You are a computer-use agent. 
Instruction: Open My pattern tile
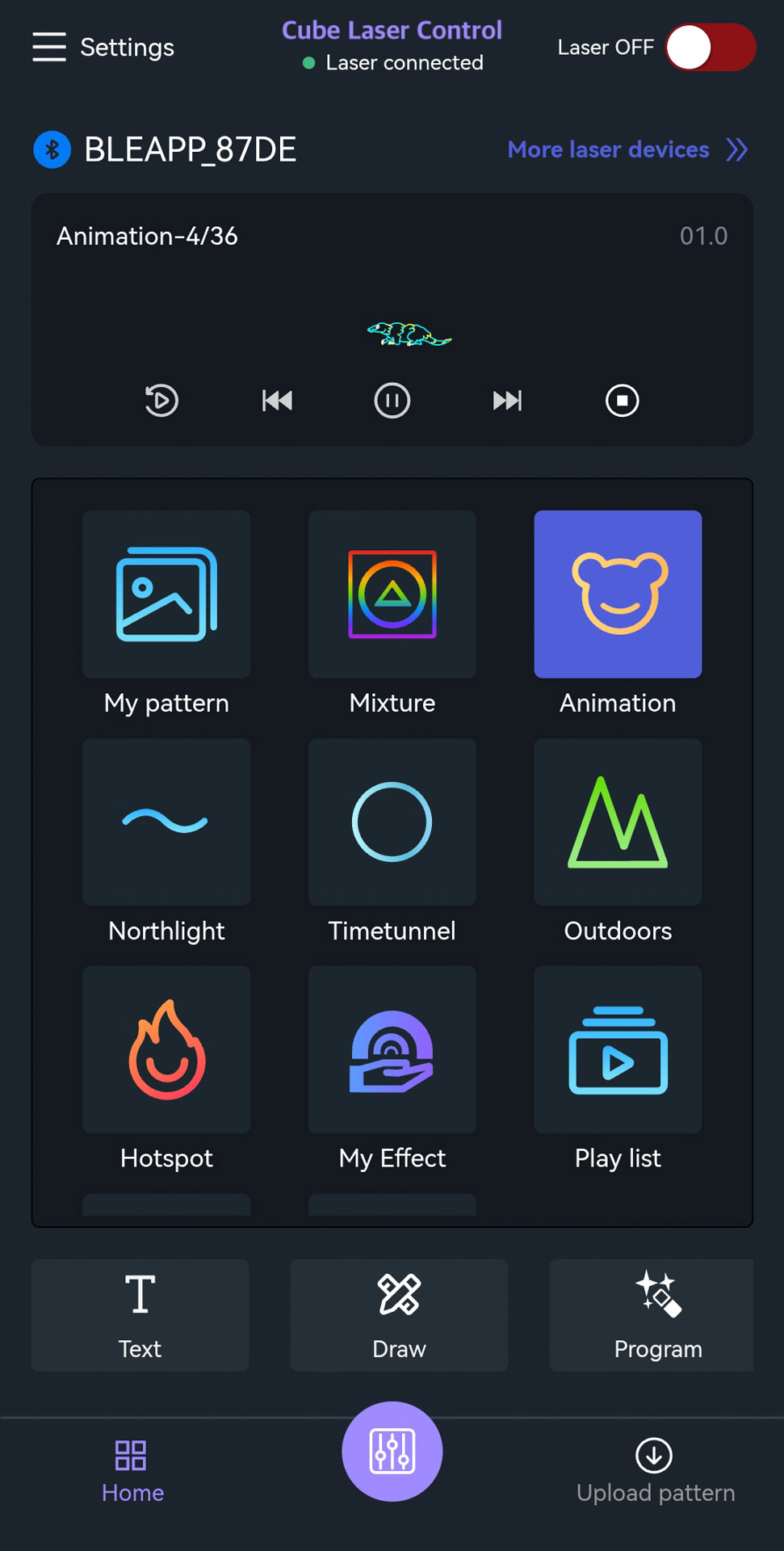tap(166, 595)
